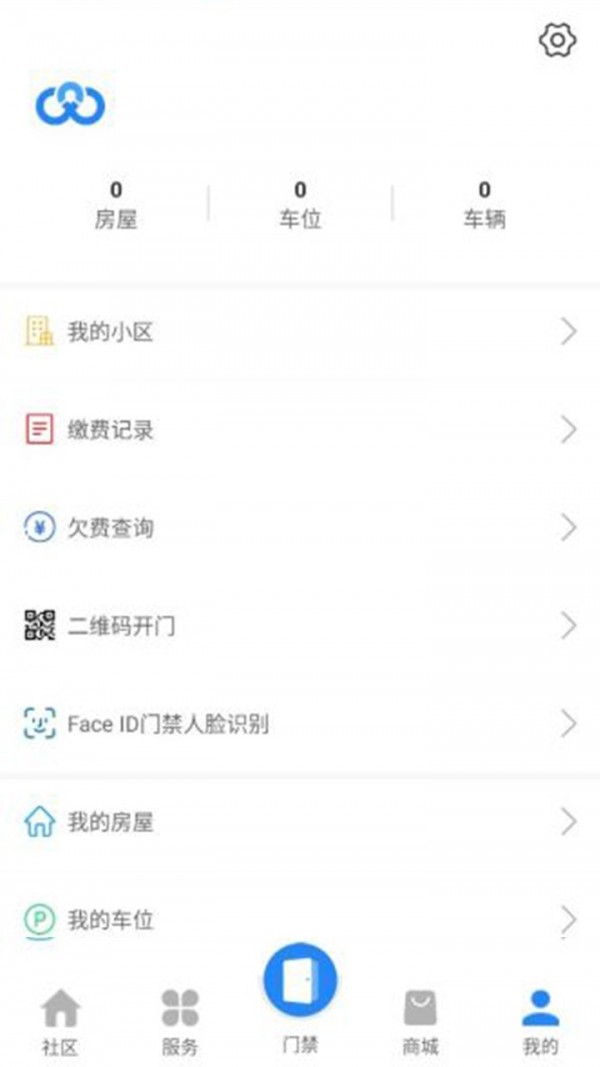Select the 我的 tab
600x1067 pixels.
[x=540, y=1022]
